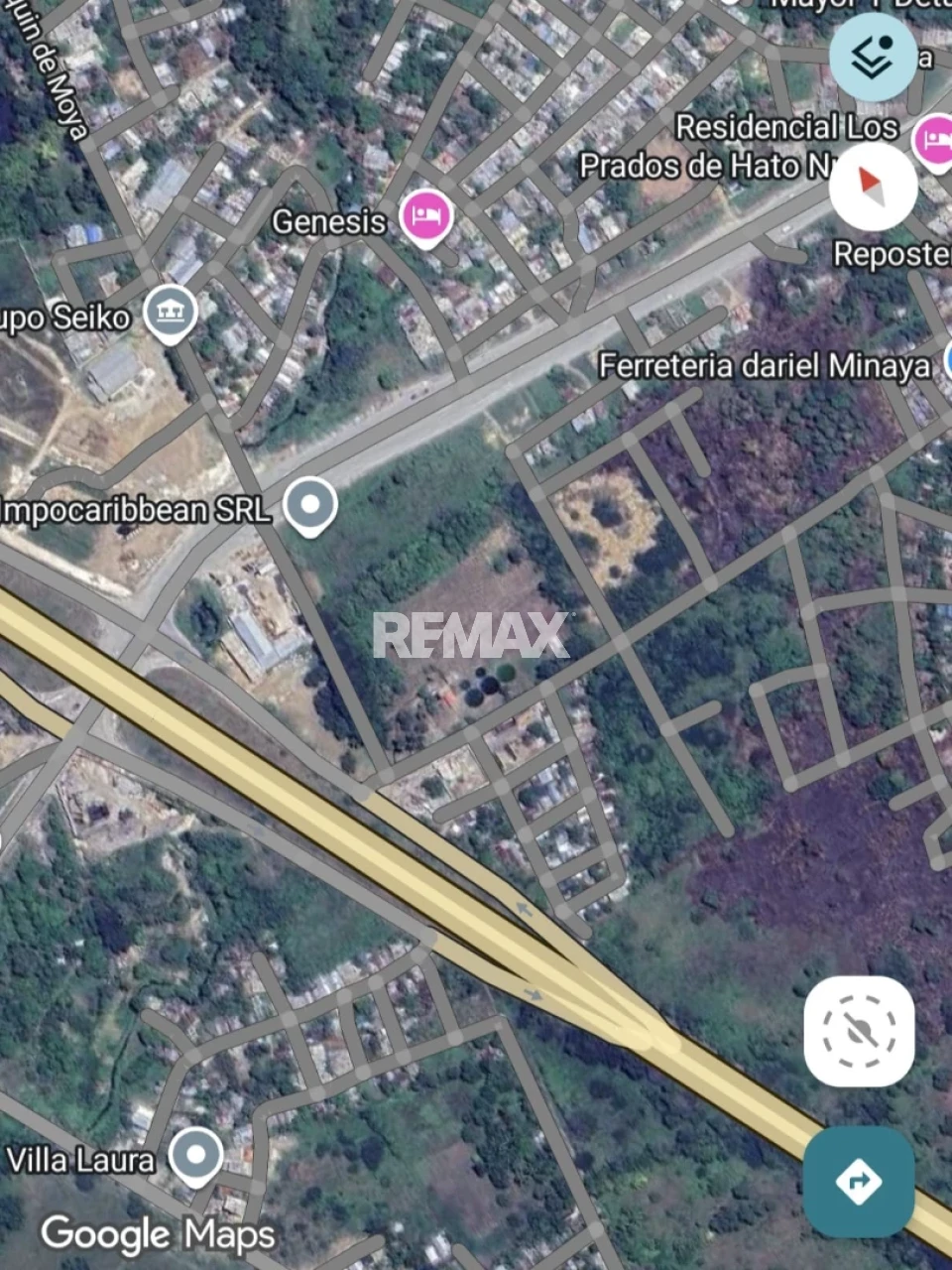Image resolution: width=952 pixels, height=1270 pixels.
Task: Tap the my-location compass button
Action: pos(859,1031)
